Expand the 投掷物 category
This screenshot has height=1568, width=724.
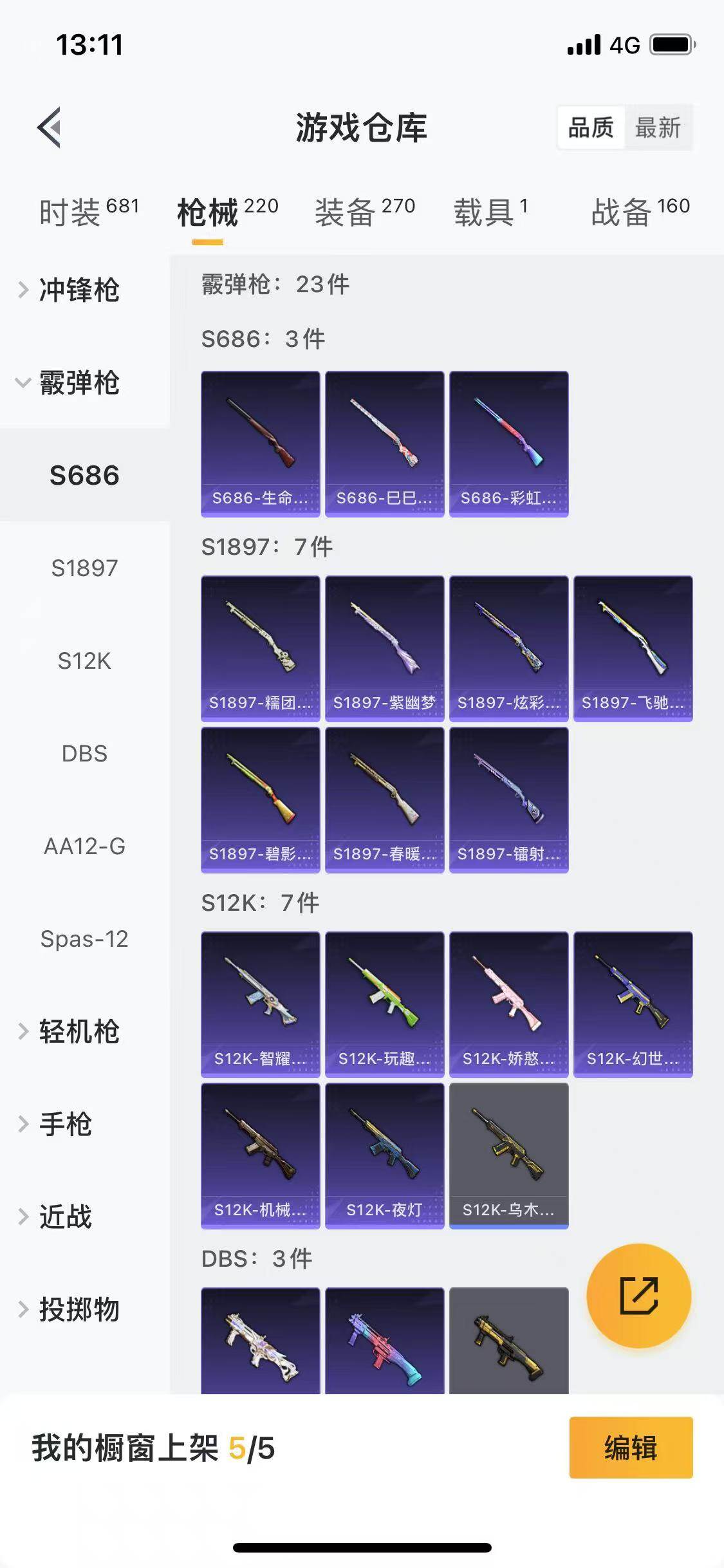pos(79,1309)
